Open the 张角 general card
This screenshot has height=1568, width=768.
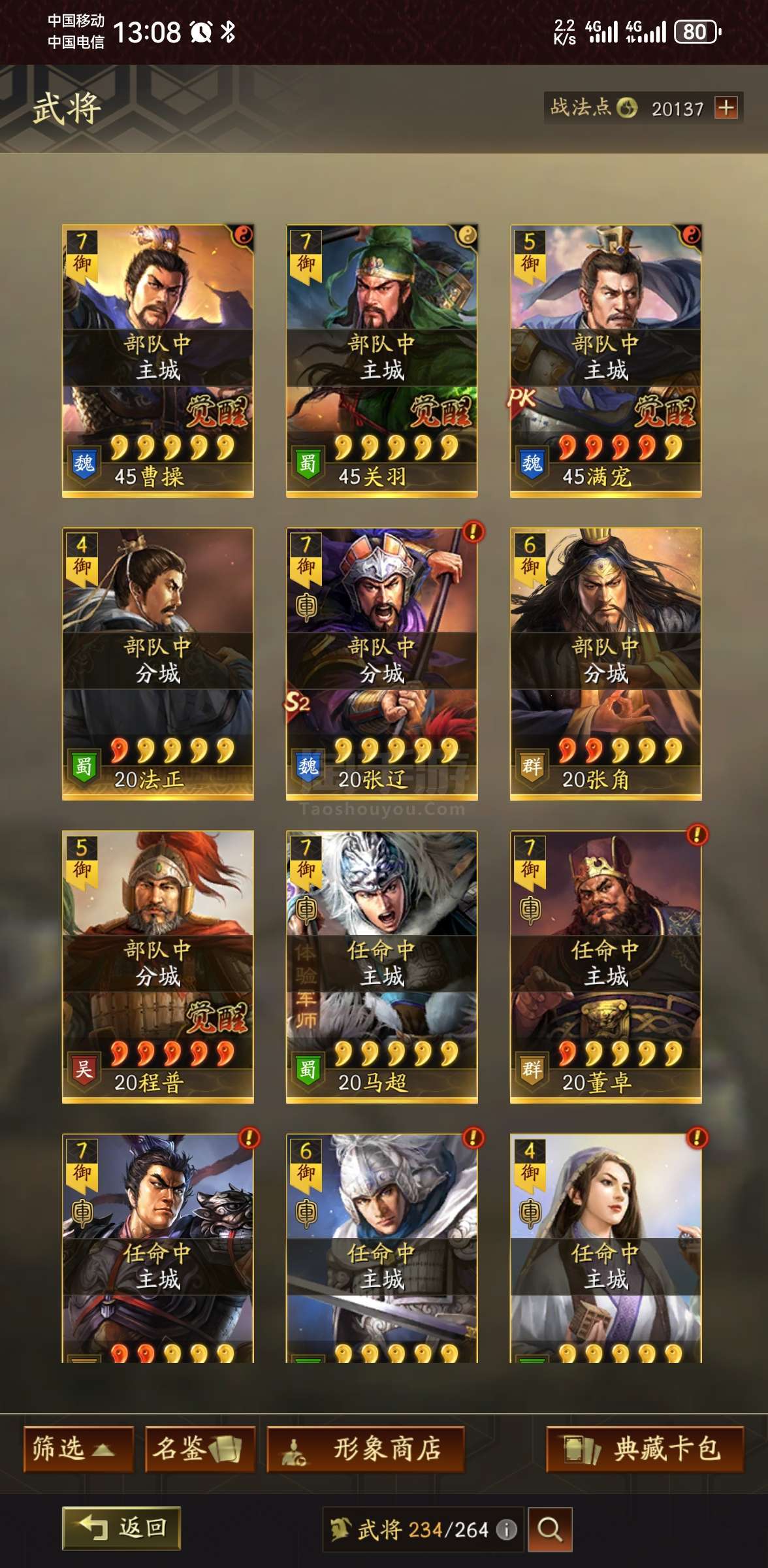606,664
